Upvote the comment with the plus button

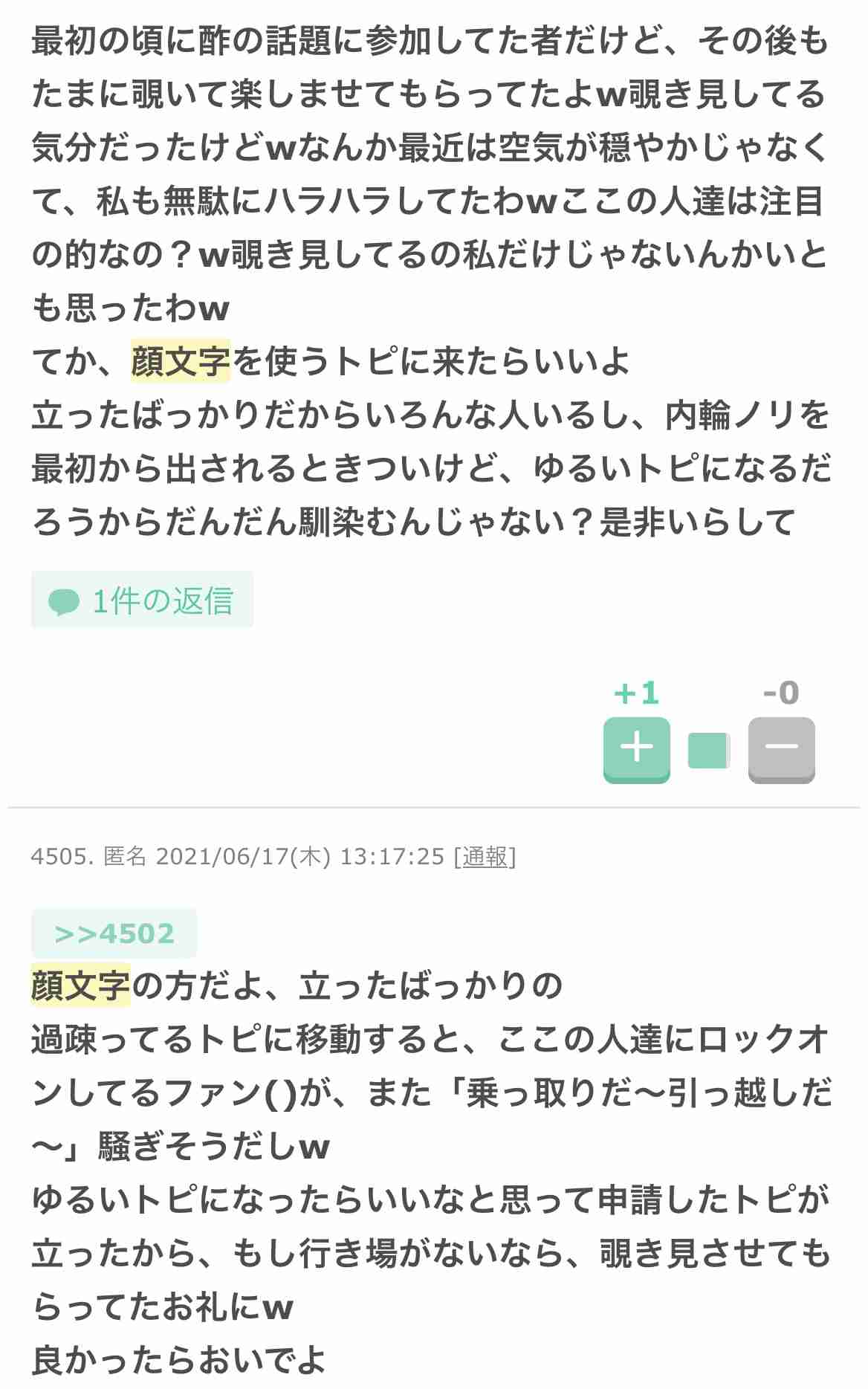(636, 748)
